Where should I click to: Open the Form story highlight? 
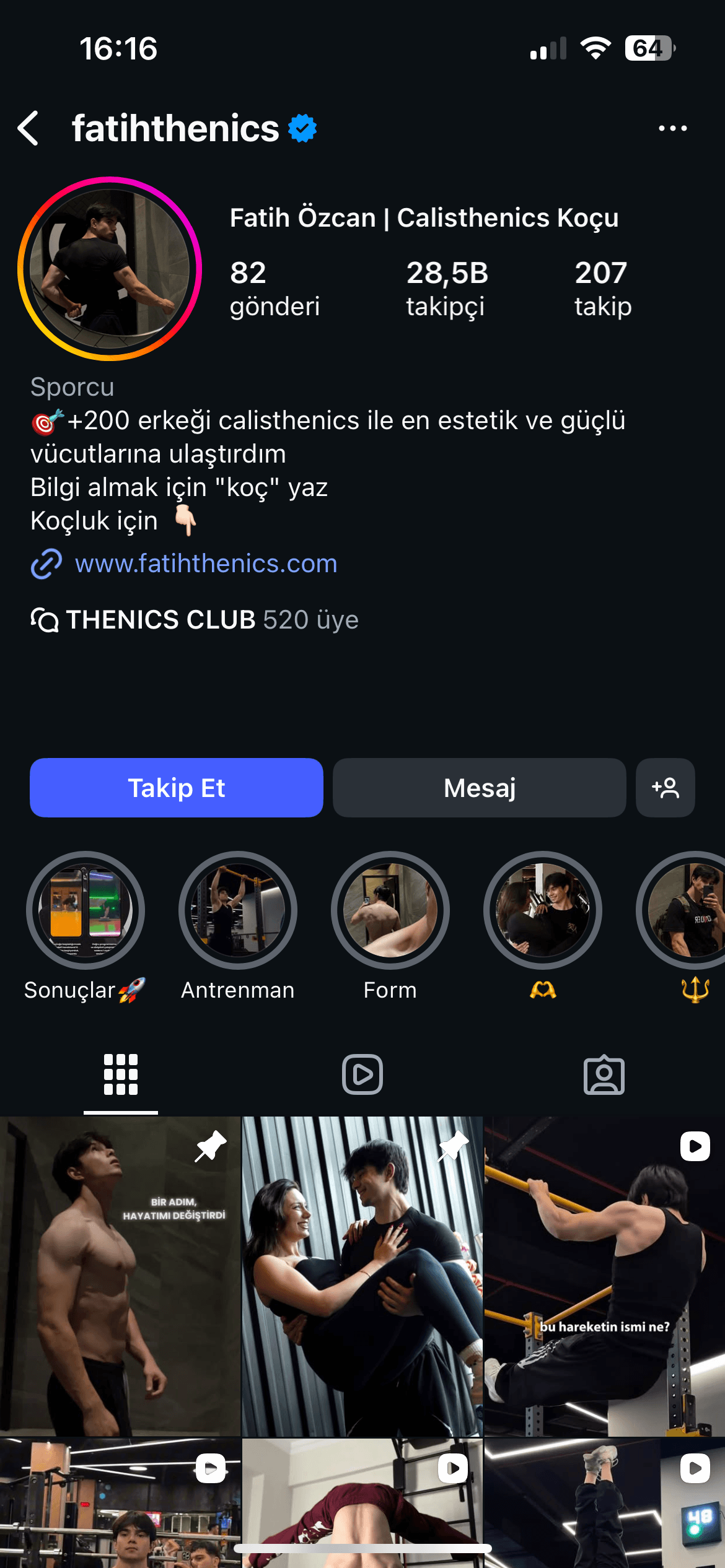click(390, 910)
